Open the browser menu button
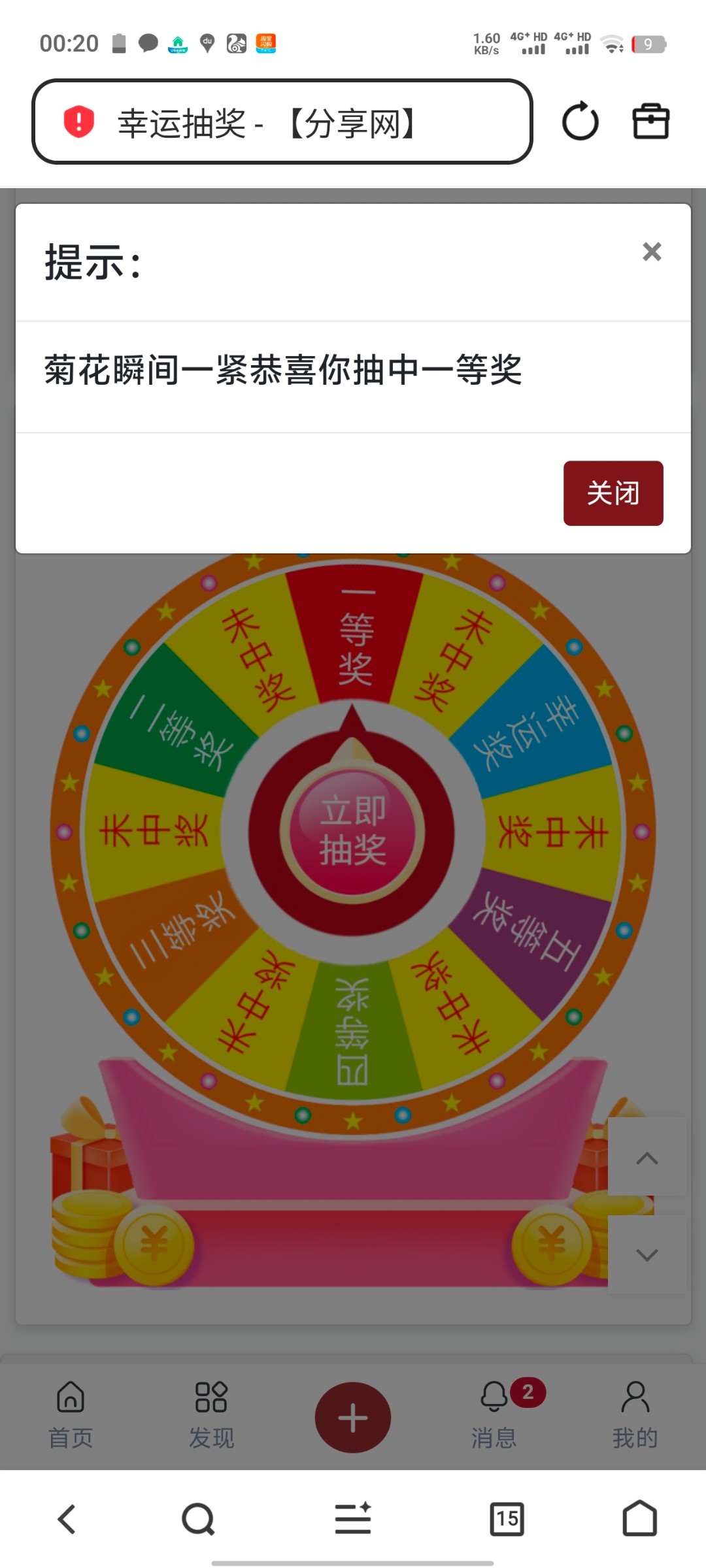The width and height of the screenshot is (706, 1568). tap(353, 1518)
